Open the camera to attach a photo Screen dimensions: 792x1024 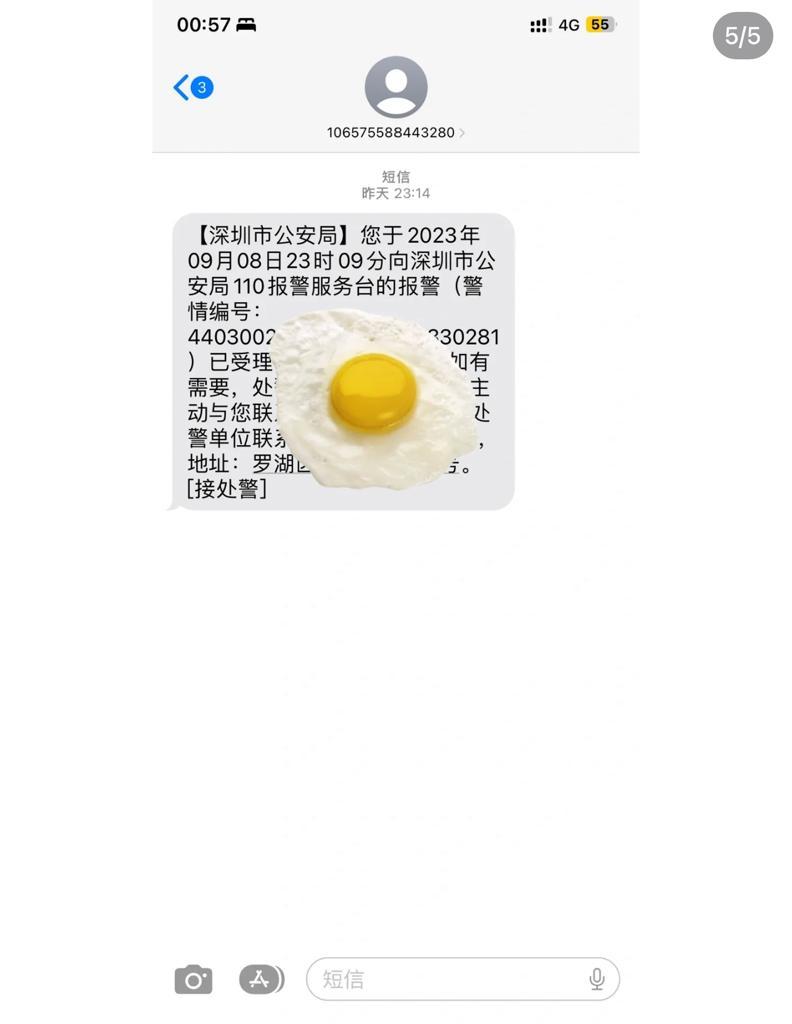click(193, 980)
